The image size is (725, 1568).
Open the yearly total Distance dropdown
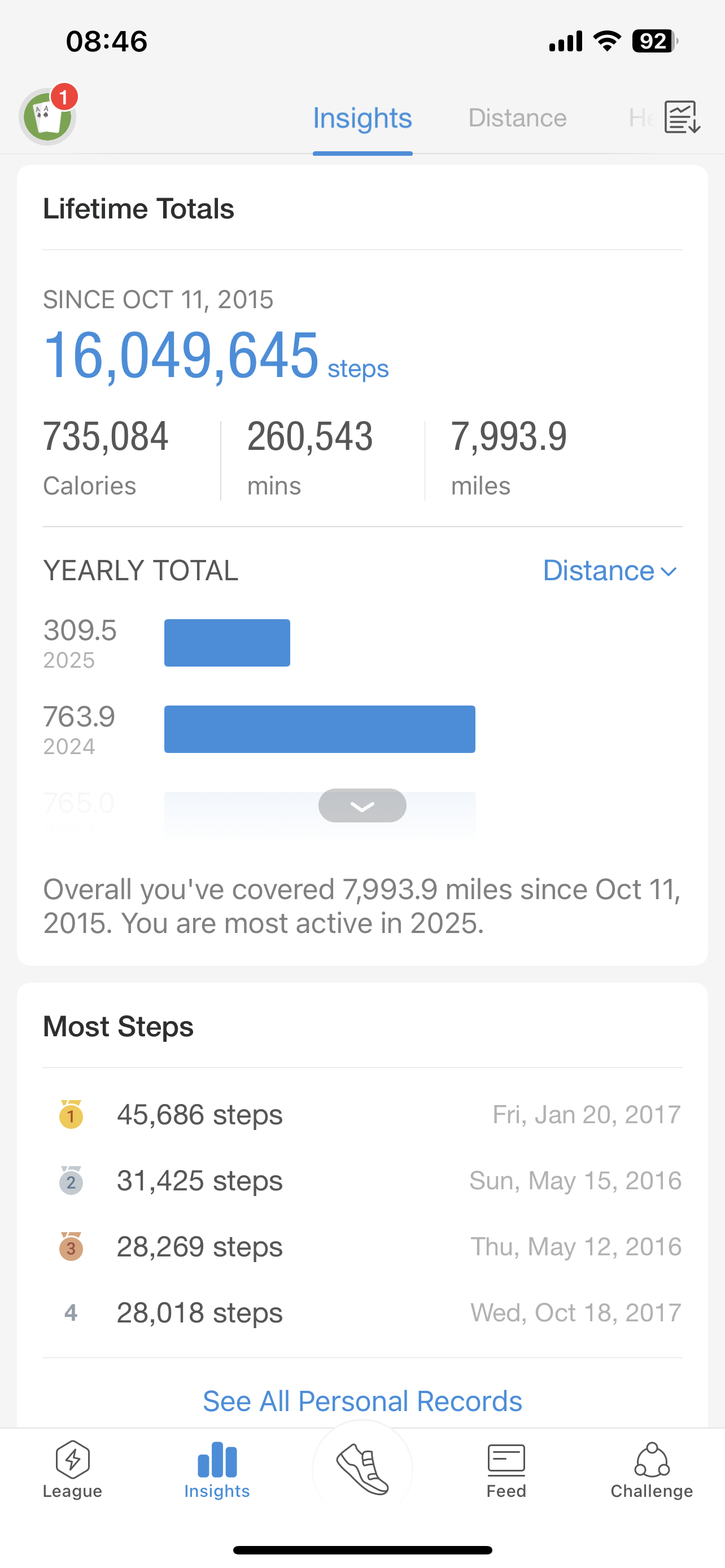pyautogui.click(x=610, y=571)
